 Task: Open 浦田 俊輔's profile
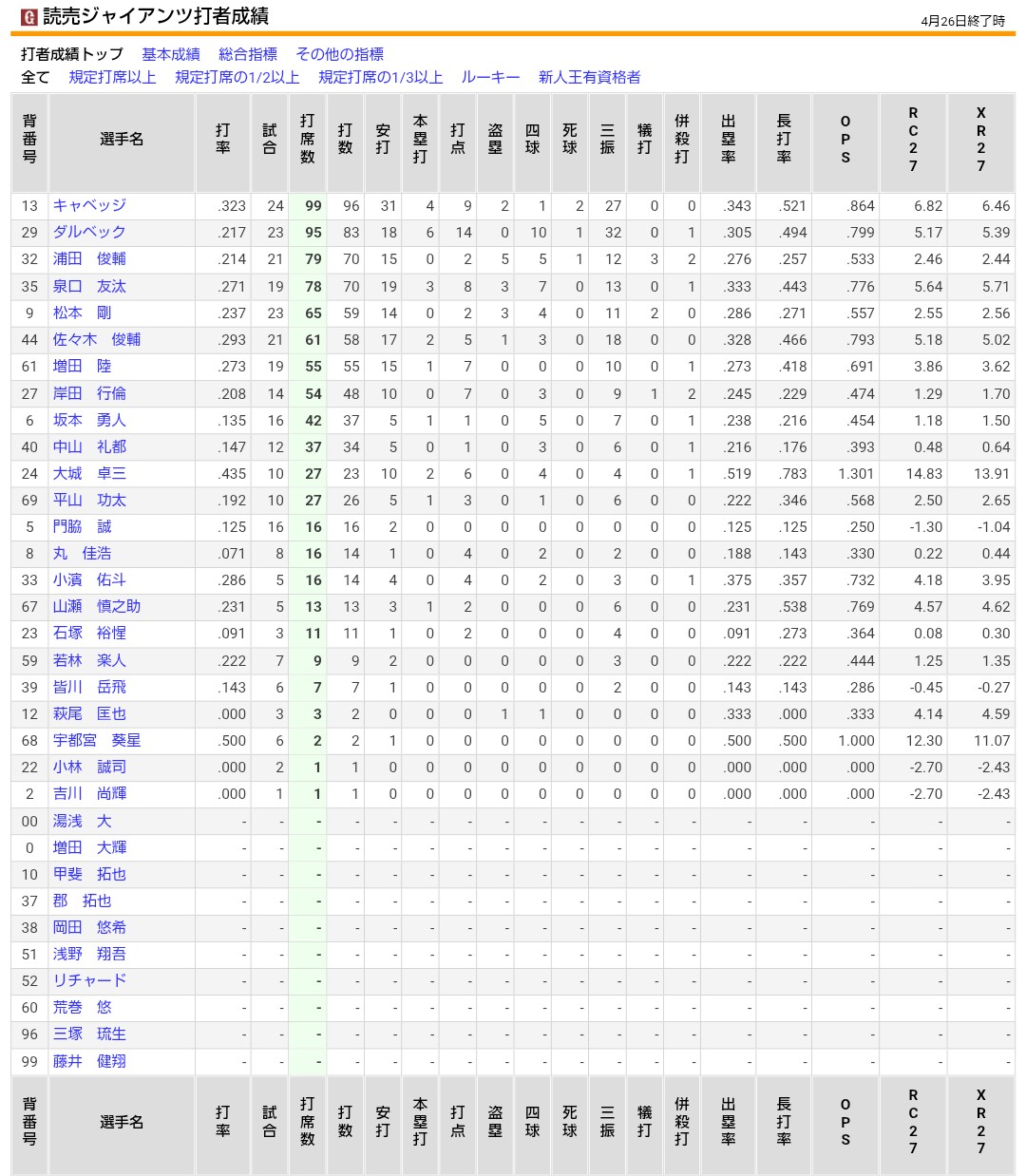pyautogui.click(x=89, y=258)
